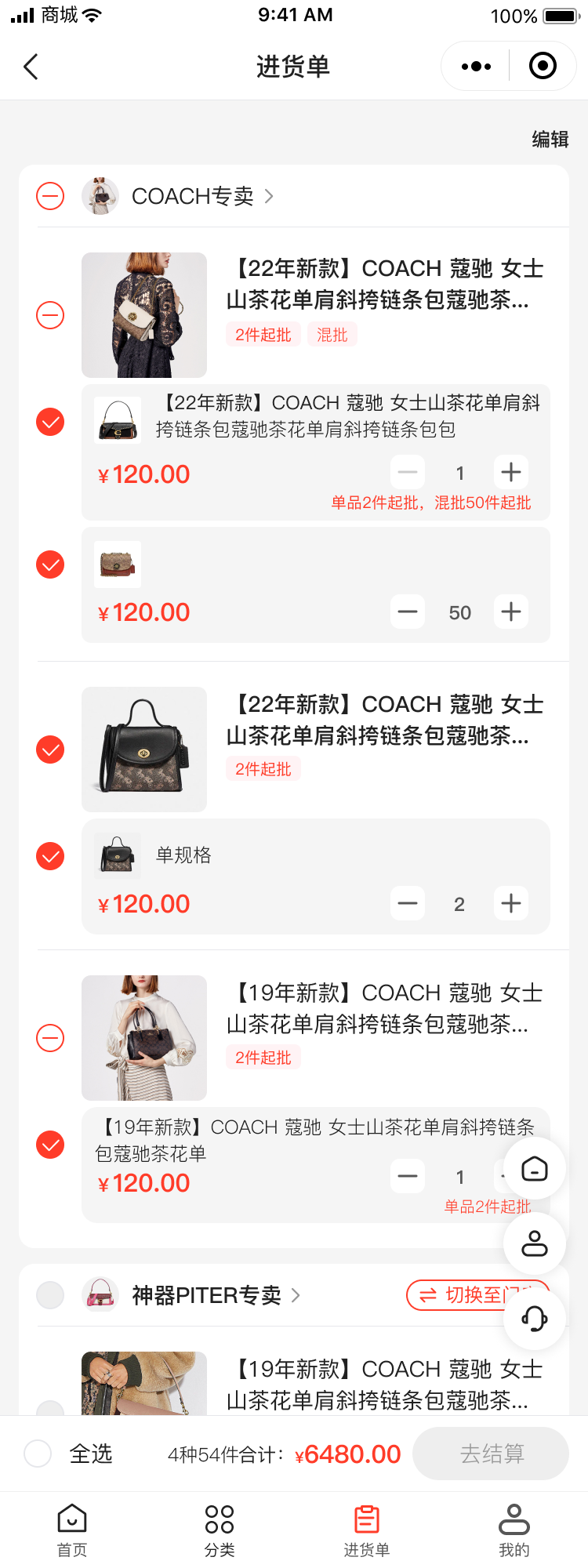
Task: Switch to the 首页 tab
Action: click(72, 1529)
